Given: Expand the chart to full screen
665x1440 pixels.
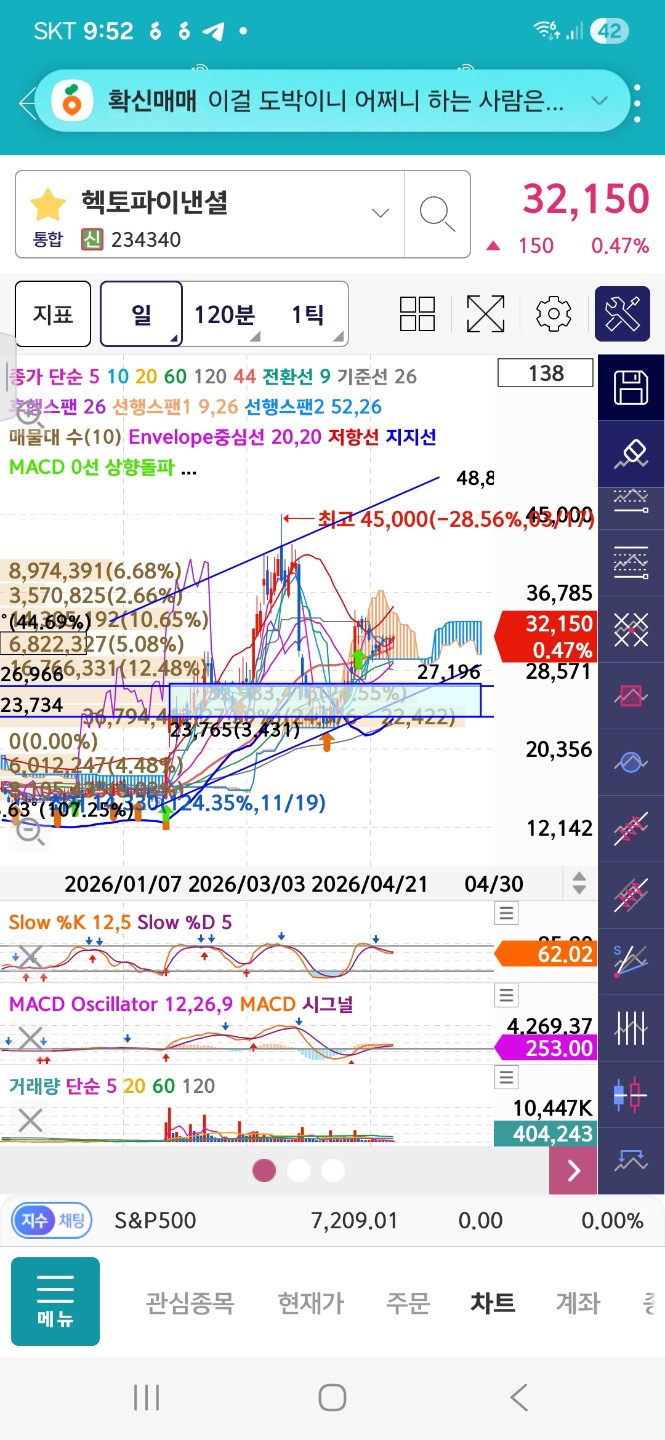Looking at the screenshot, I should coord(485,314).
